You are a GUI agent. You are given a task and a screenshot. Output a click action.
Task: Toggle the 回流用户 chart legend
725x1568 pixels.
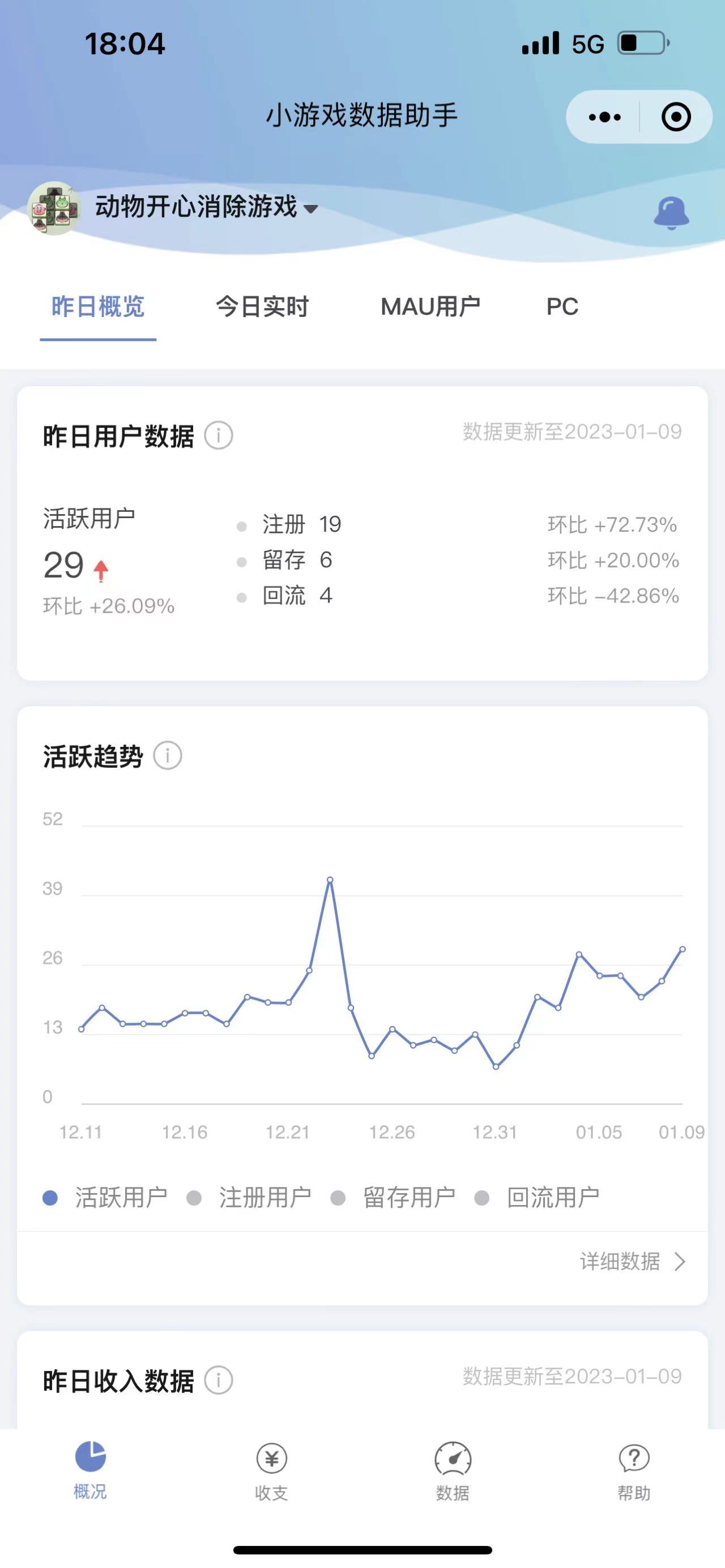[538, 1197]
